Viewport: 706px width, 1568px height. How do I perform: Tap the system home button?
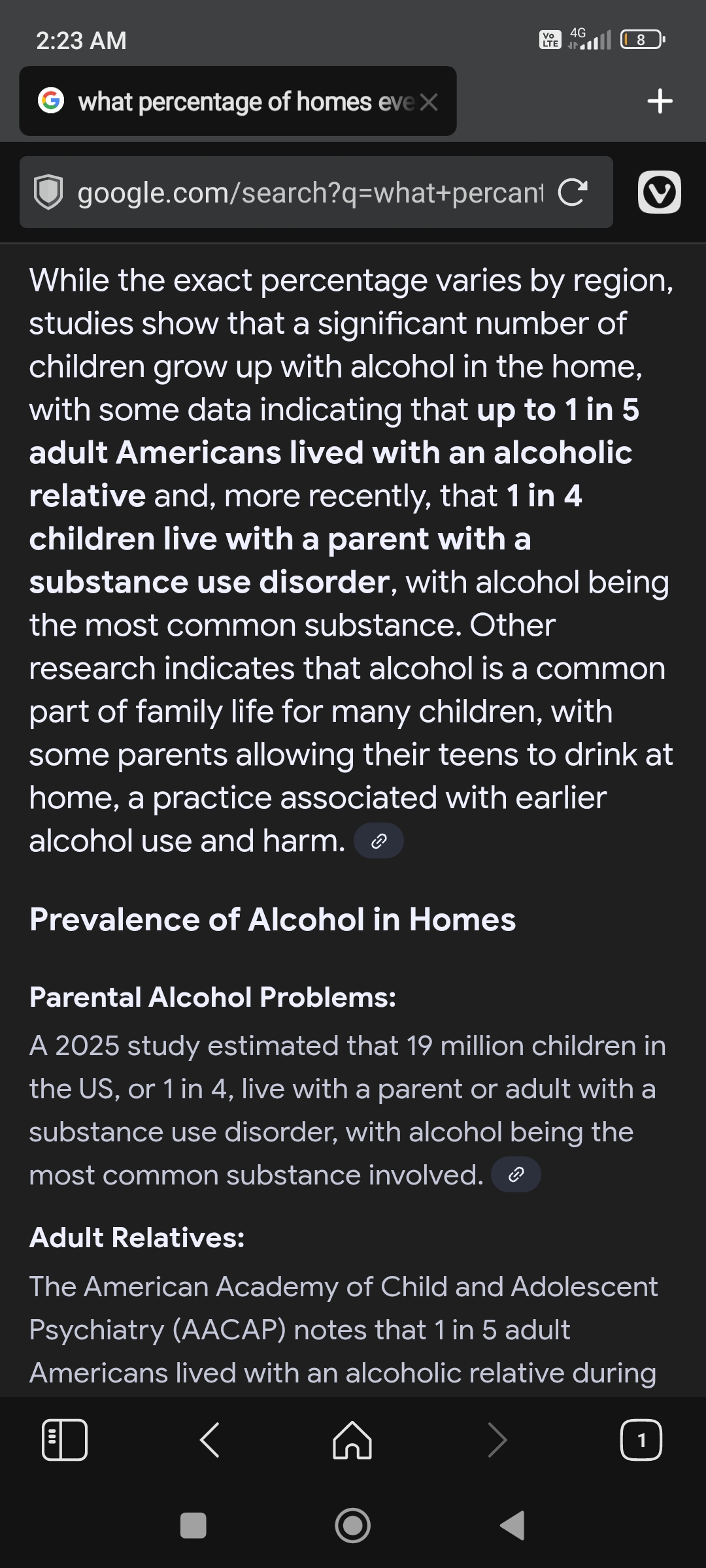(352, 1526)
